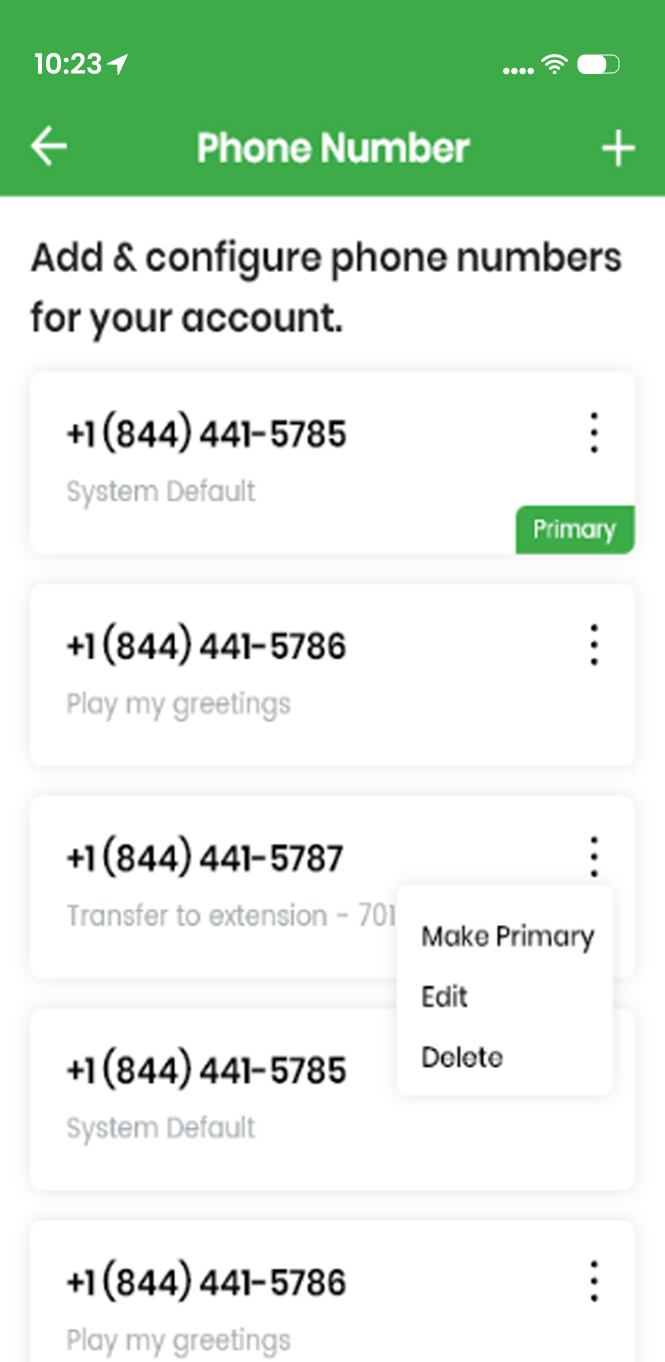Viewport: 665px width, 1362px height.
Task: Open the card with Transfer to extension
Action: click(x=332, y=887)
